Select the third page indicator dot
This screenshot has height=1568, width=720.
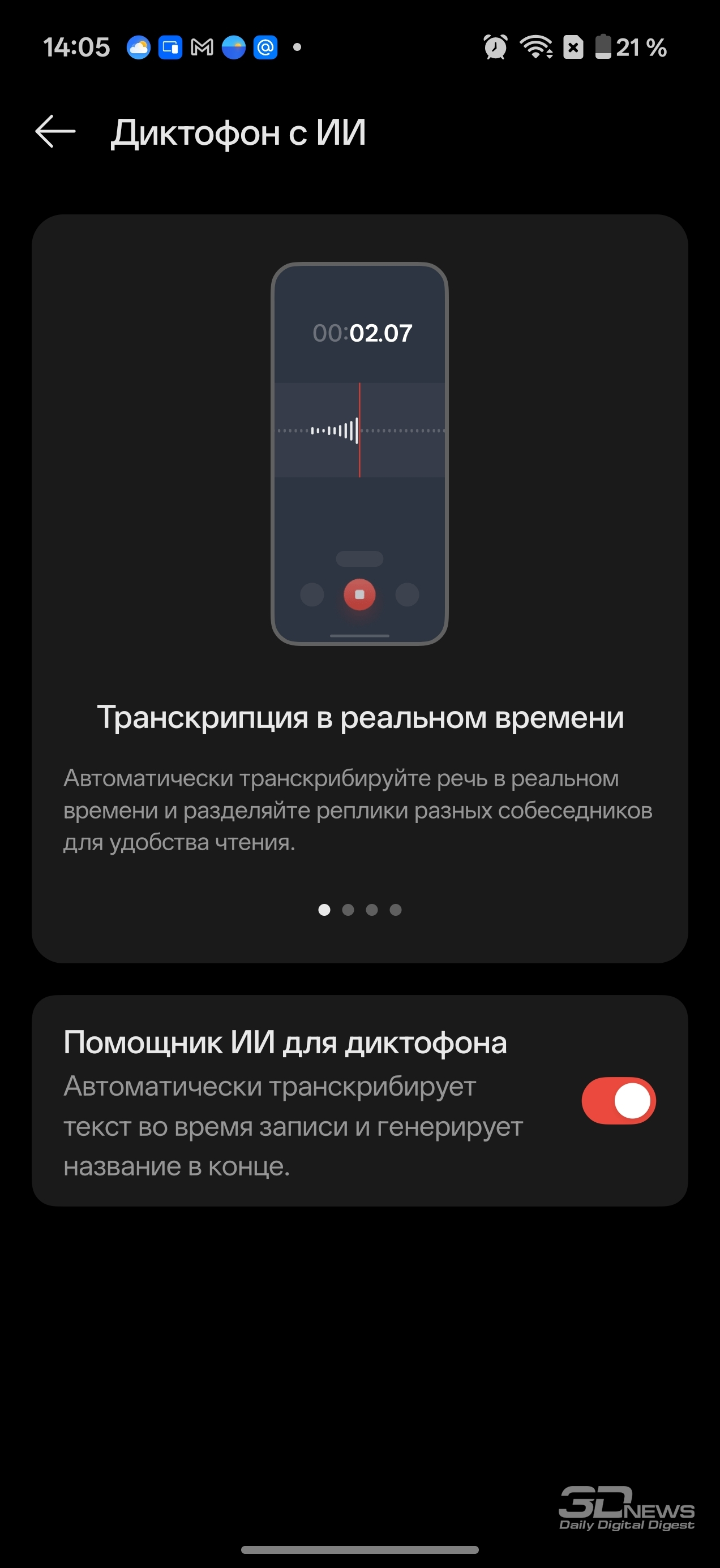(371, 910)
